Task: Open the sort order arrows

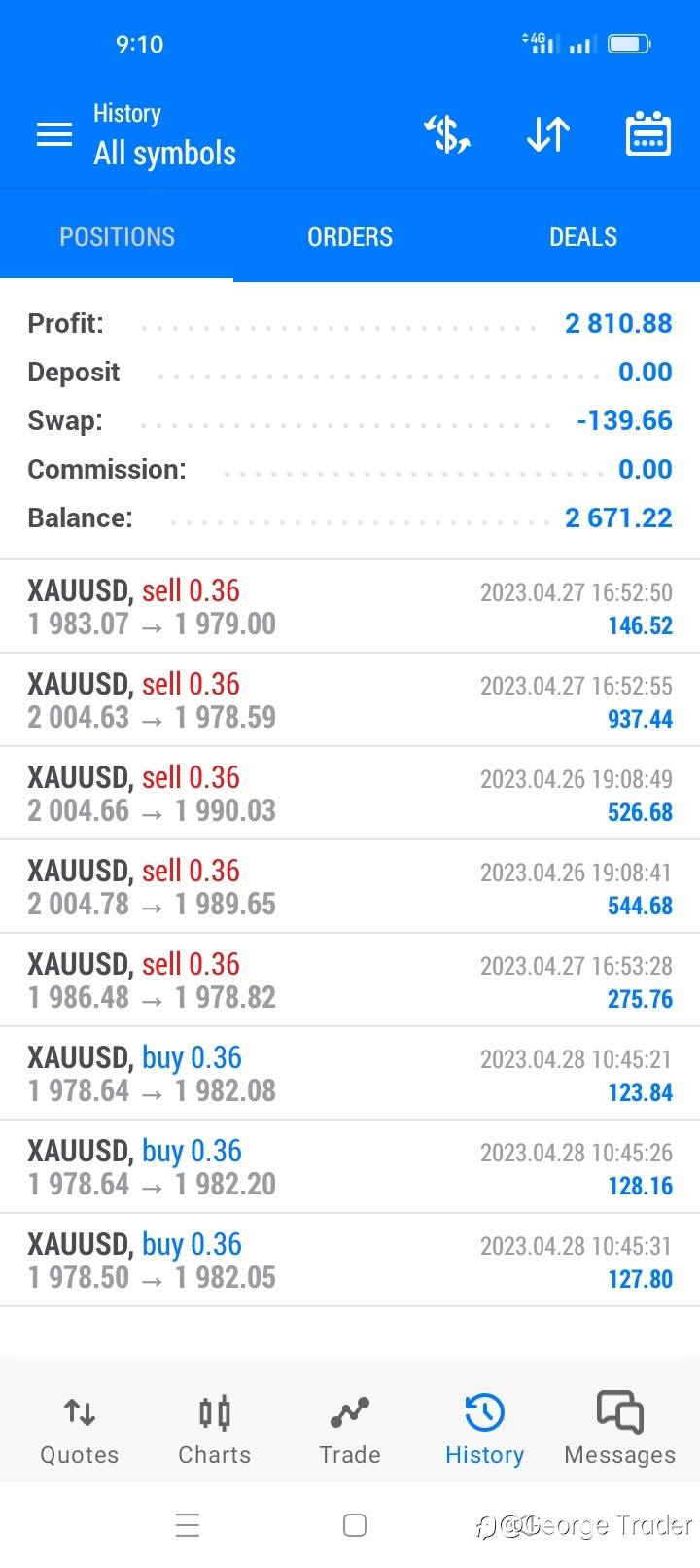Action: tap(547, 134)
